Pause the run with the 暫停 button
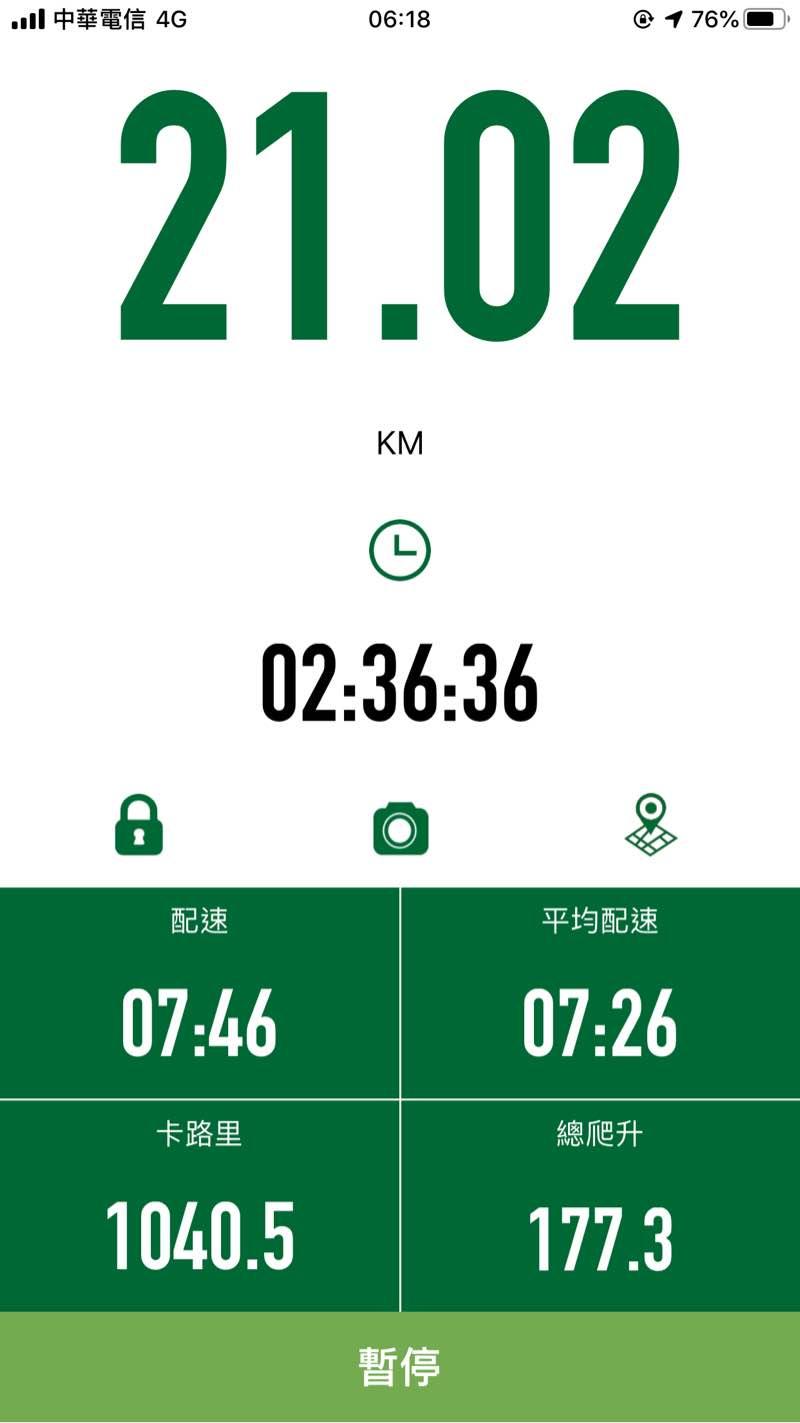Screen dimensions: 800x1423 pyautogui.click(x=400, y=1366)
